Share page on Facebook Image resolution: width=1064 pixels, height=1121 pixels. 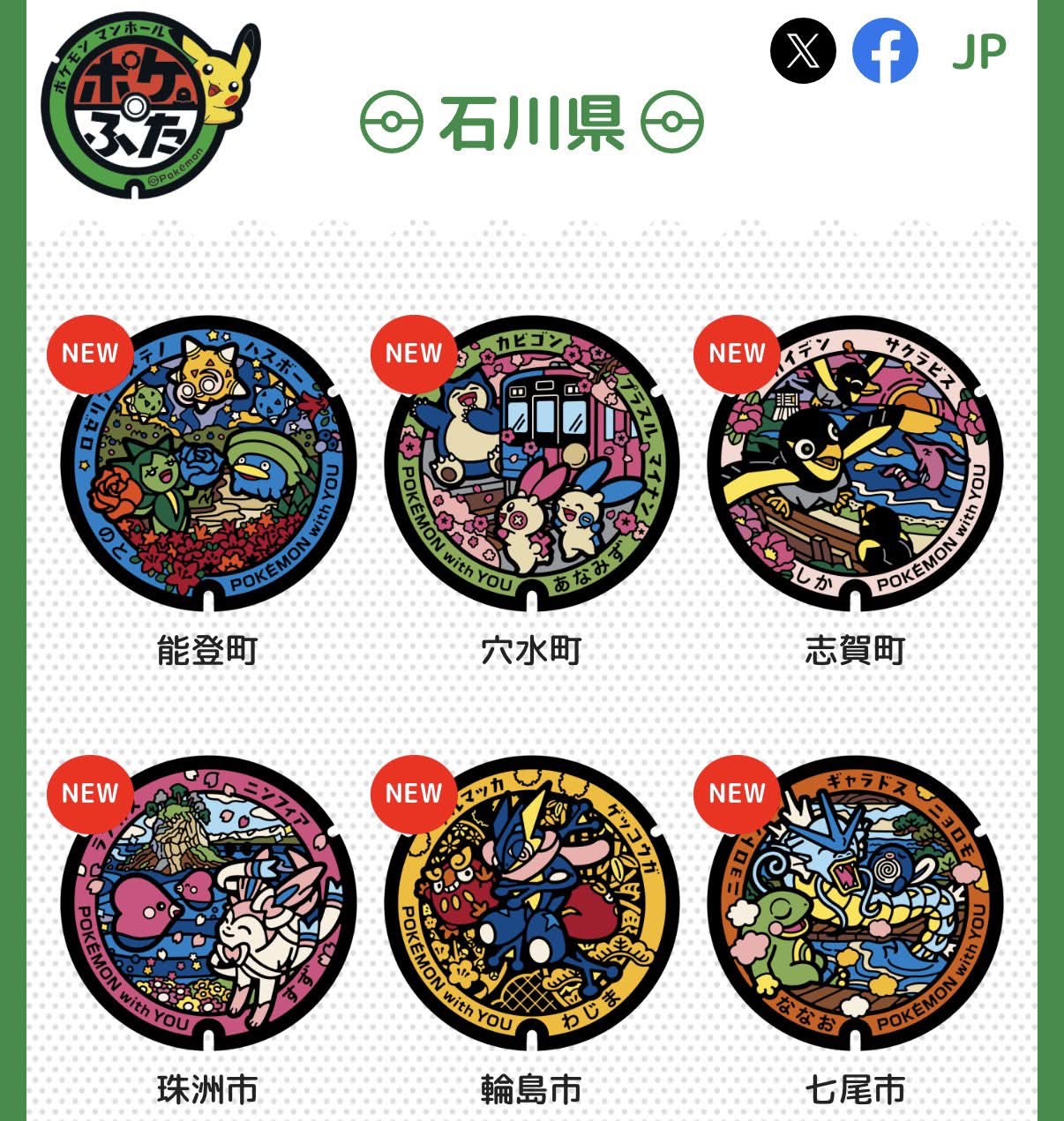[x=885, y=51]
